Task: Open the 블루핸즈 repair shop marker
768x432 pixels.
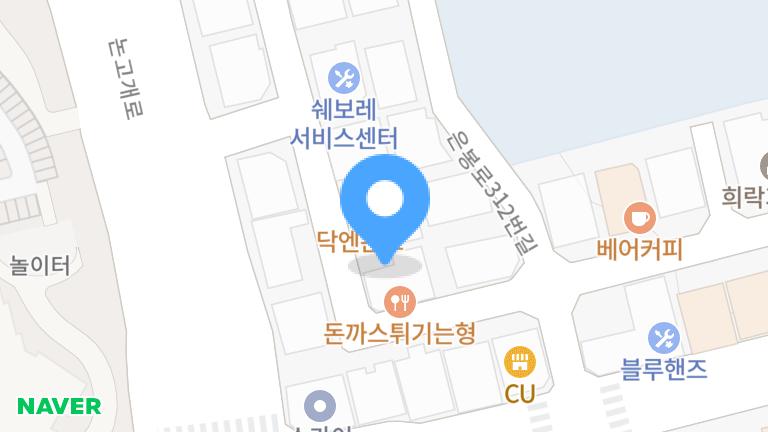Action: [x=663, y=337]
